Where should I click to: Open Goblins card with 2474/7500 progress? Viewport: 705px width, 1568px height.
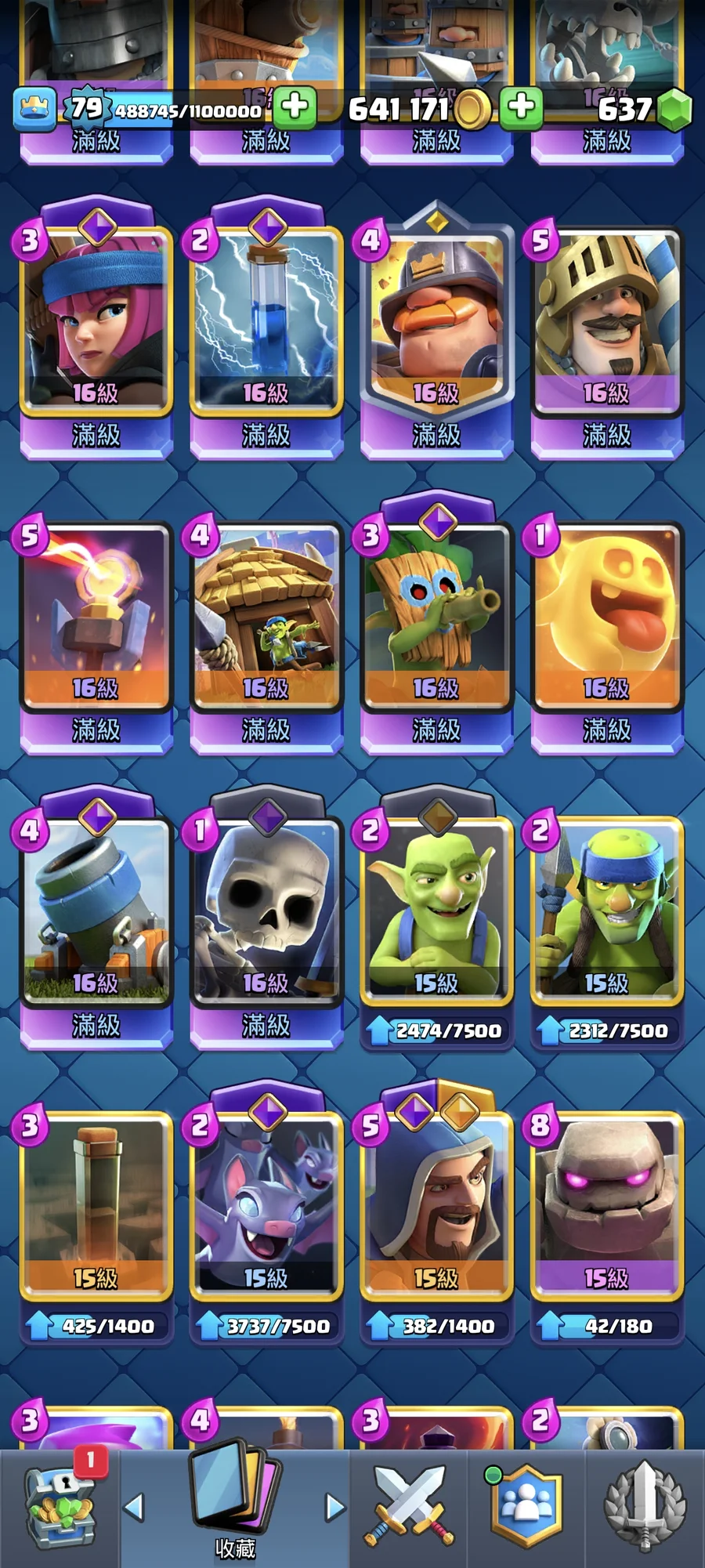click(x=436, y=911)
